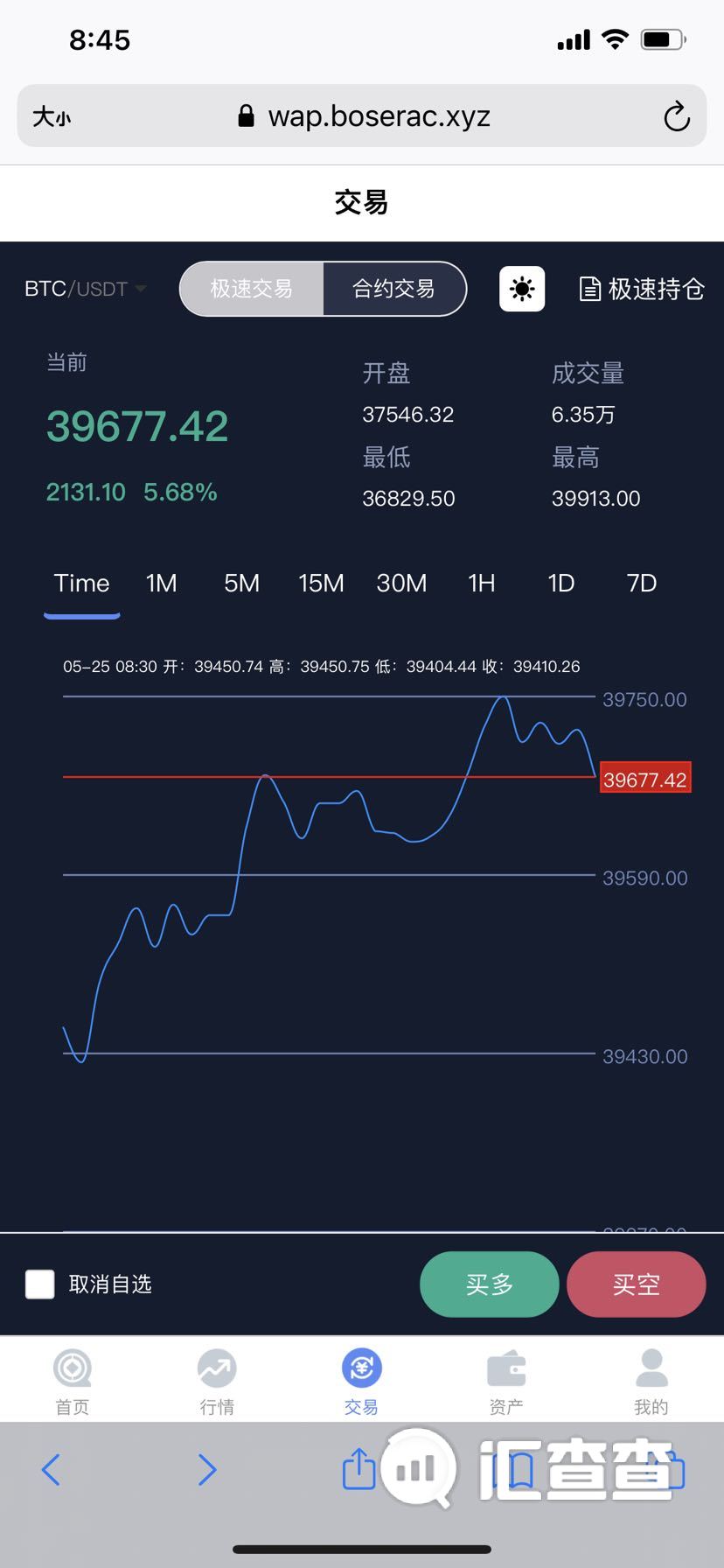The height and width of the screenshot is (1568, 724).
Task: Go to the 首页 tab
Action: (x=73, y=1382)
